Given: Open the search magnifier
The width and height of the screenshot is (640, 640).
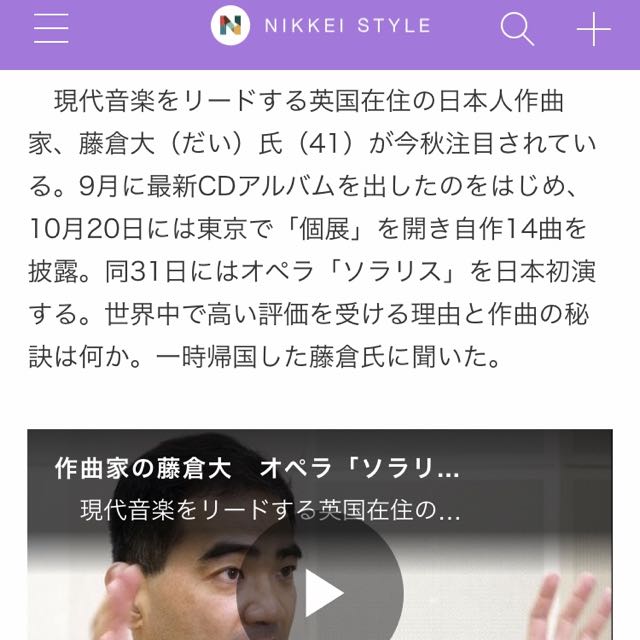Looking at the screenshot, I should pos(516,30).
